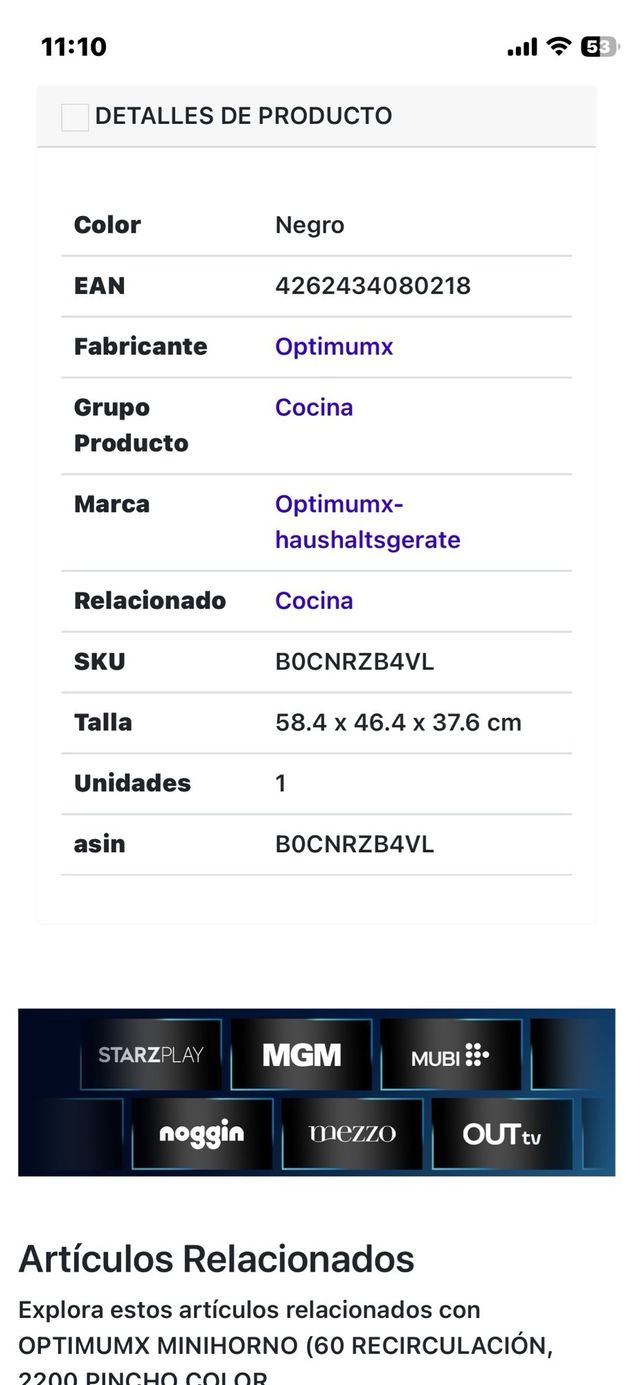Open the Optimumx manufacturer link

coord(334,347)
